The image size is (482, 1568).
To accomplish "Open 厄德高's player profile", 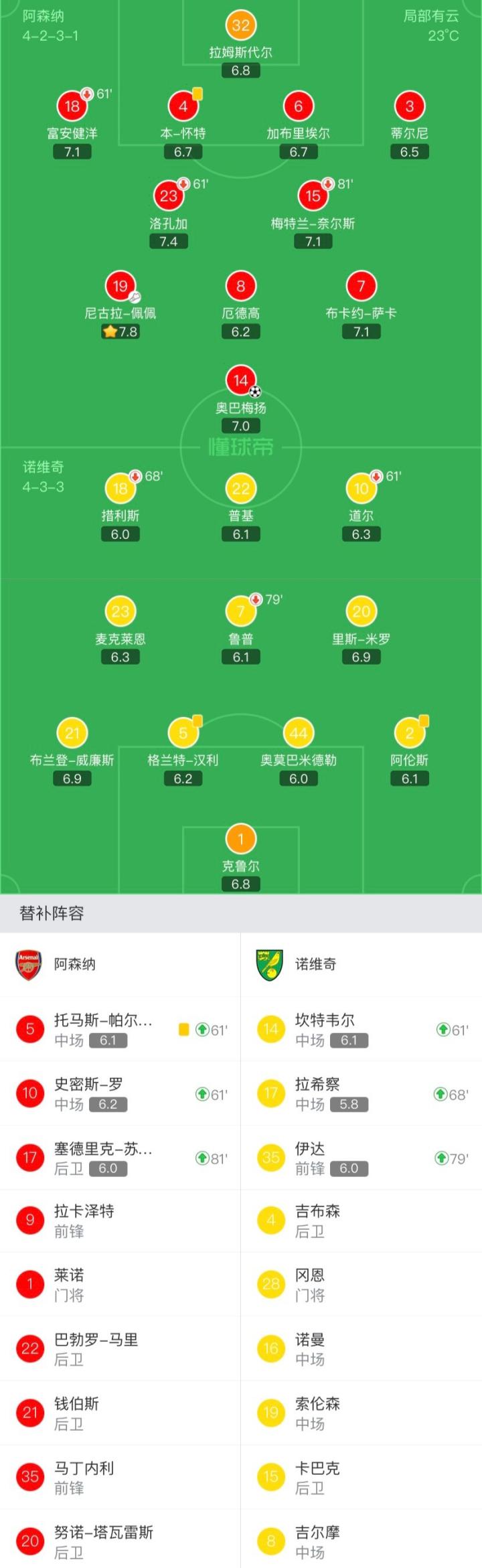I will pos(240,287).
